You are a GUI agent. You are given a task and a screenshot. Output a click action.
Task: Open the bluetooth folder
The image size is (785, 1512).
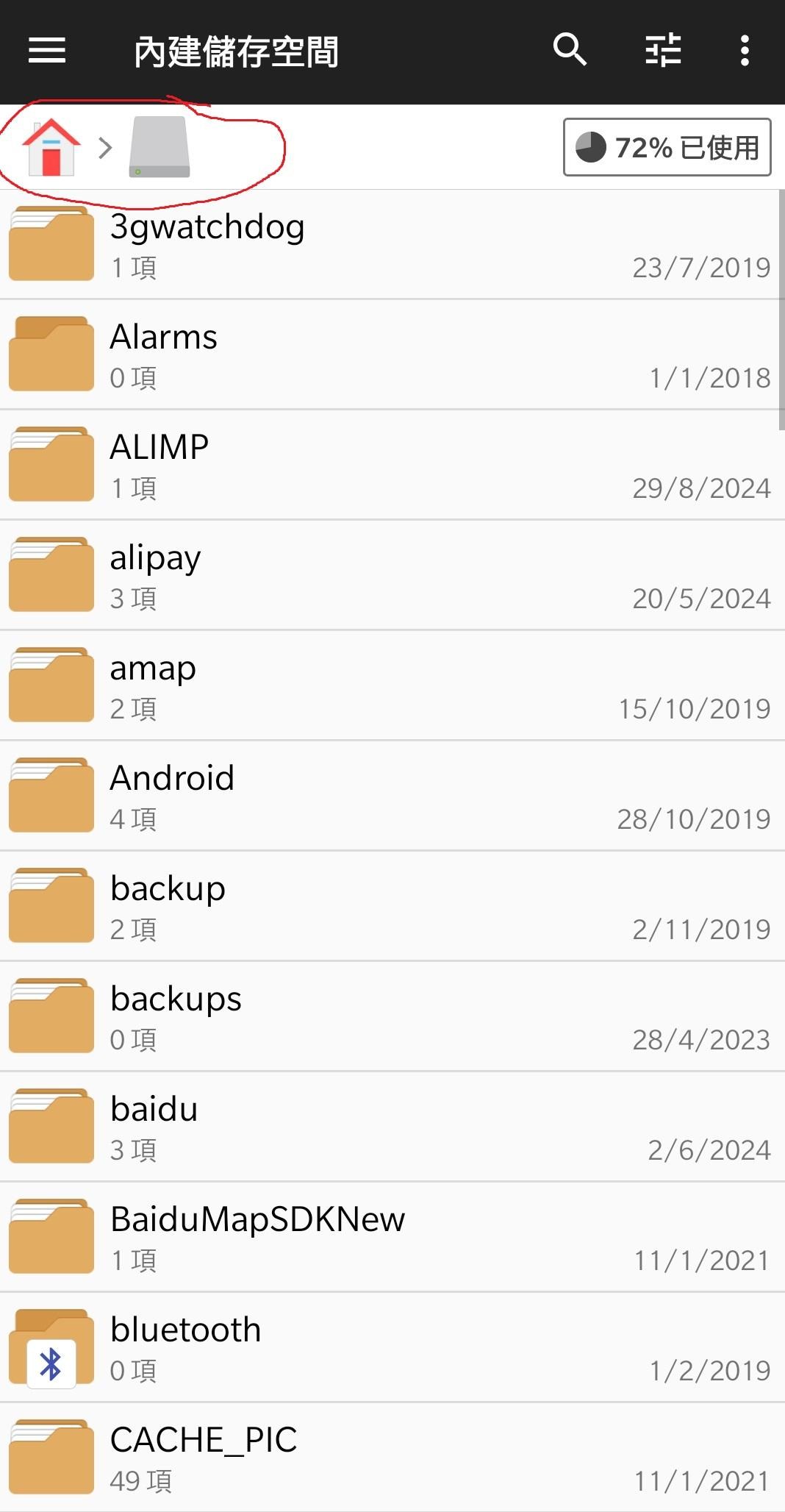tap(390, 1348)
